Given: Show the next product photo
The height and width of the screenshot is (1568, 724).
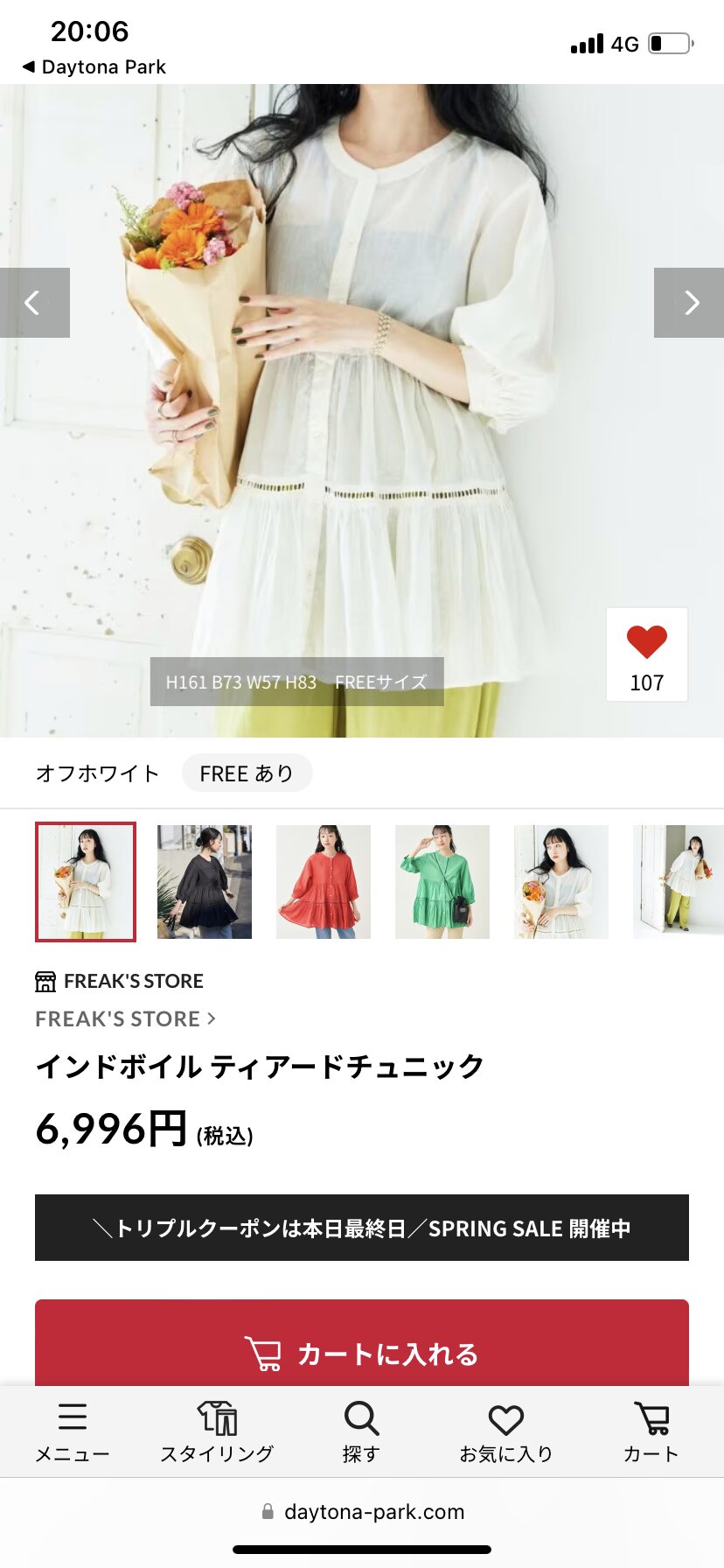Looking at the screenshot, I should tap(689, 303).
